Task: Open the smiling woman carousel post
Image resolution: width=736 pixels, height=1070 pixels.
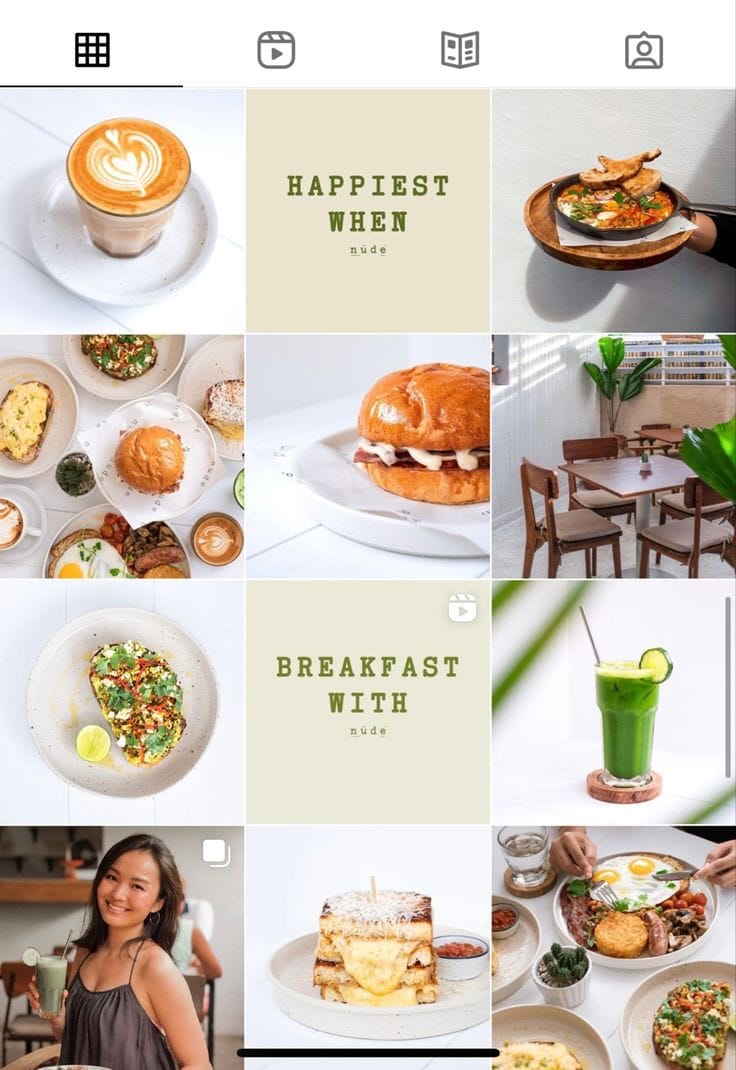Action: [122, 940]
